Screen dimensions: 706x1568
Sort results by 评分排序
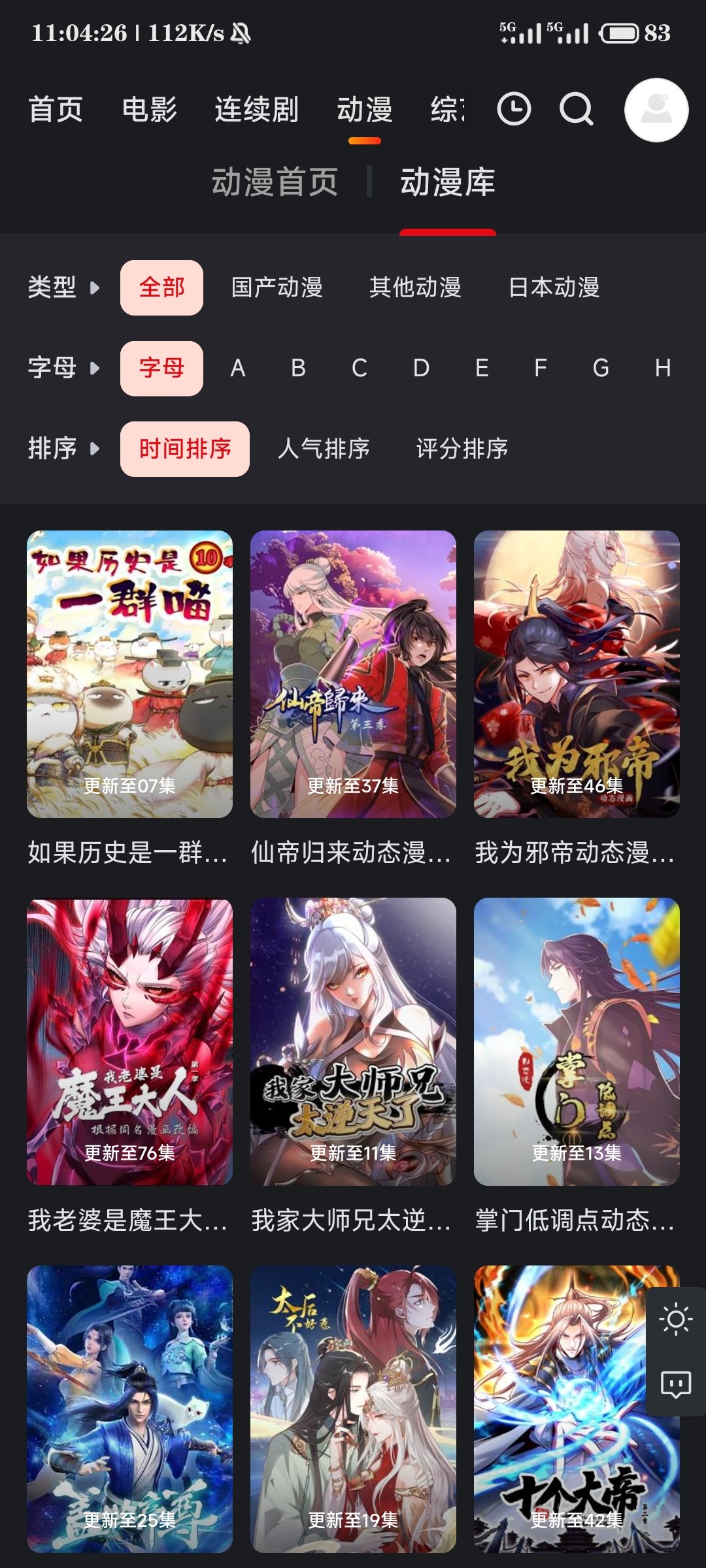point(462,449)
